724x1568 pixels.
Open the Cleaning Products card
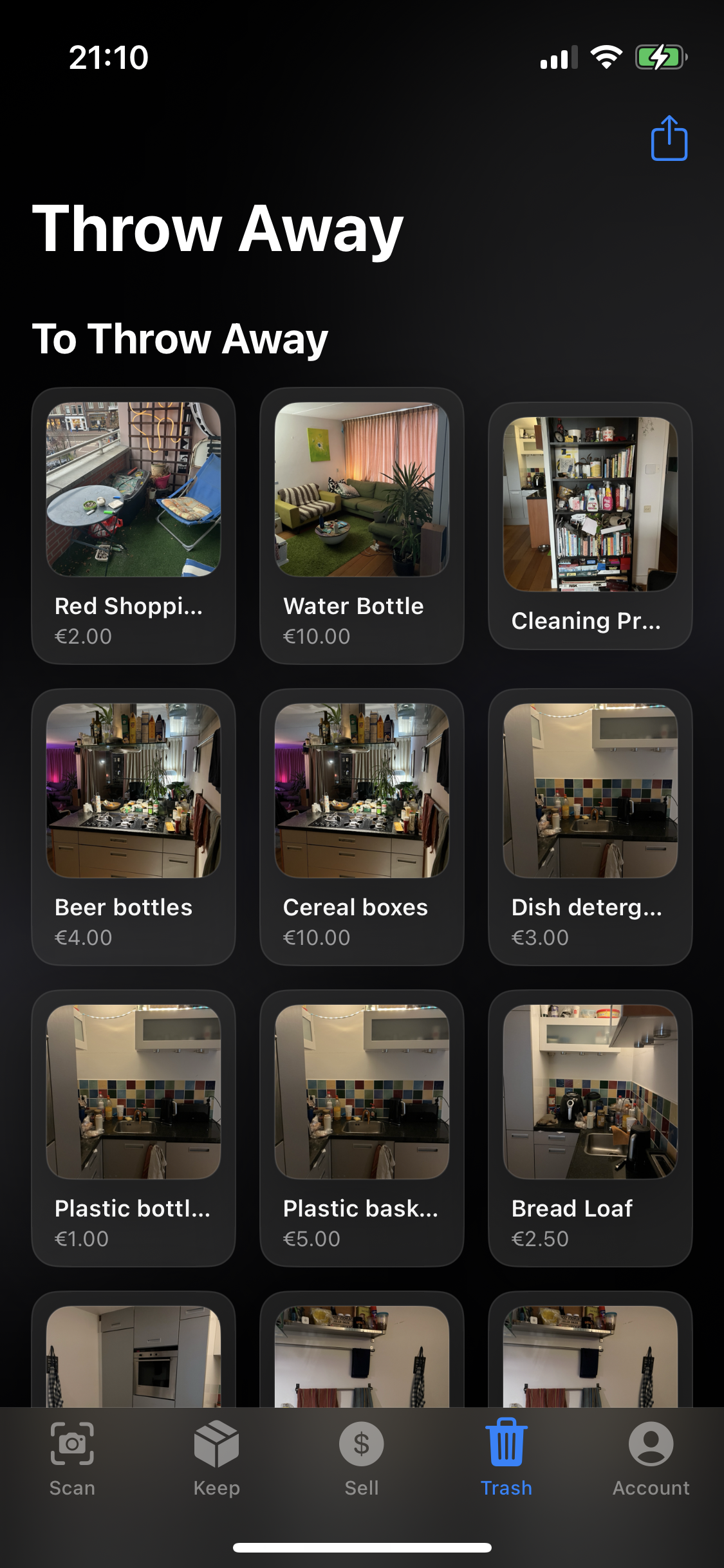(590, 525)
